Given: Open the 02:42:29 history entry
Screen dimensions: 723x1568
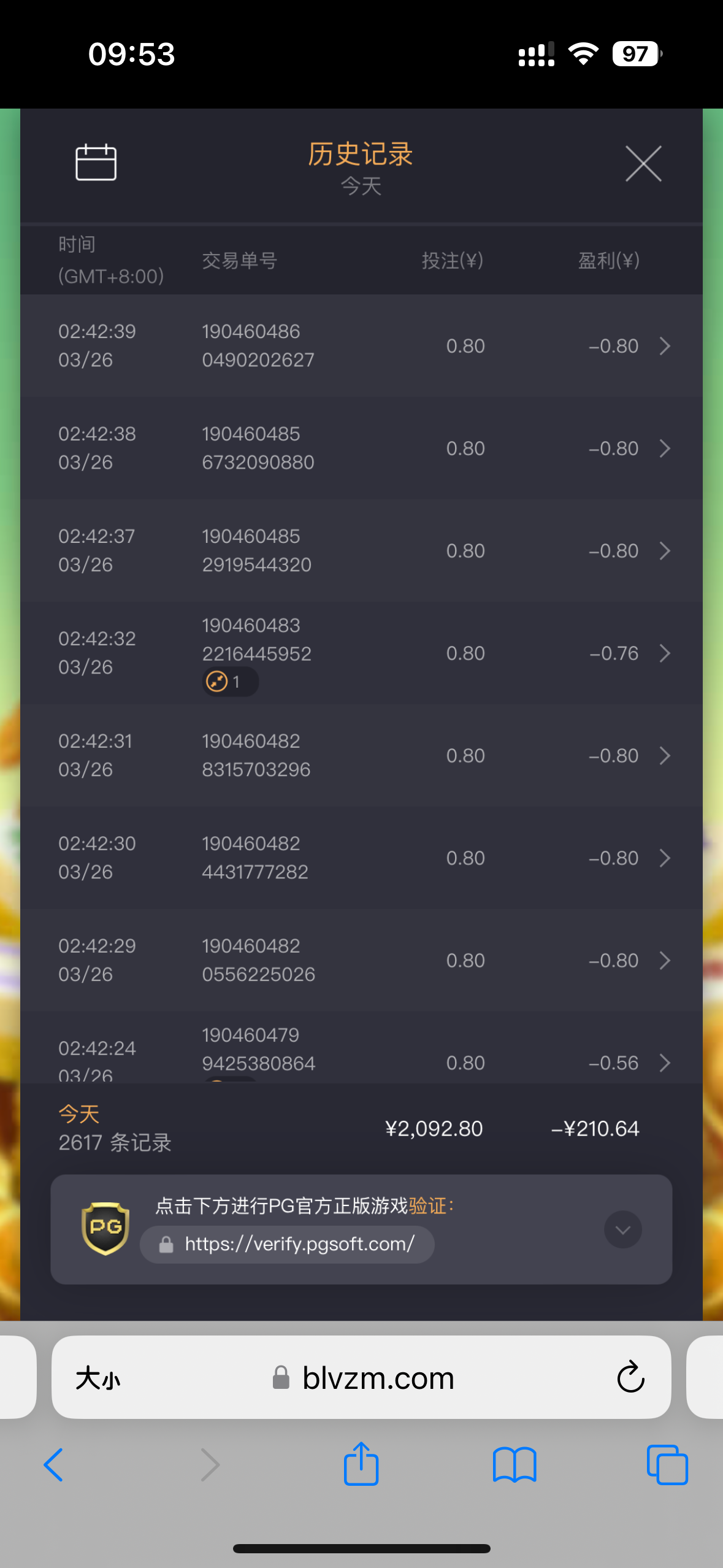Looking at the screenshot, I should (361, 960).
